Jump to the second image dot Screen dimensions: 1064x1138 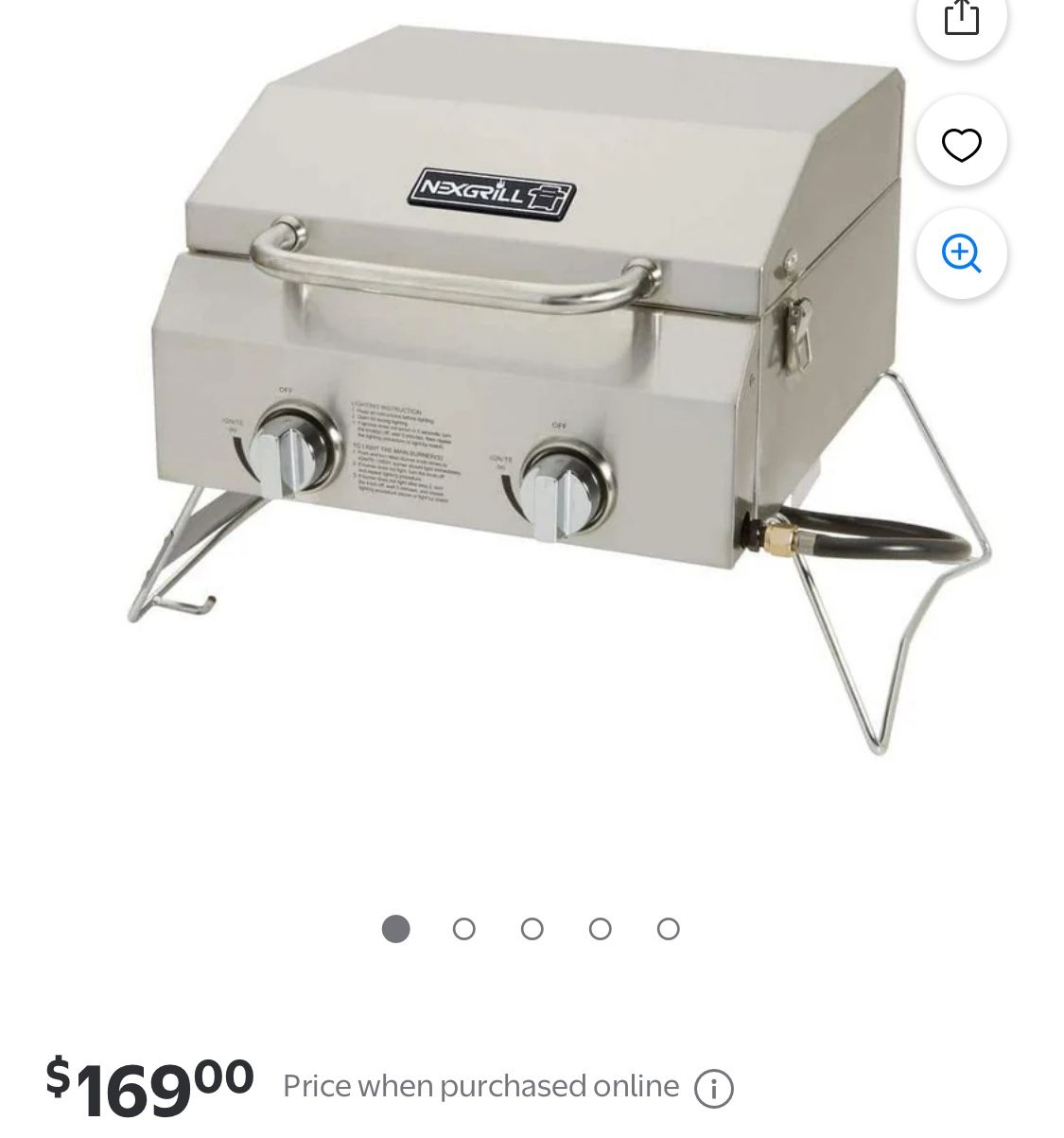(463, 929)
